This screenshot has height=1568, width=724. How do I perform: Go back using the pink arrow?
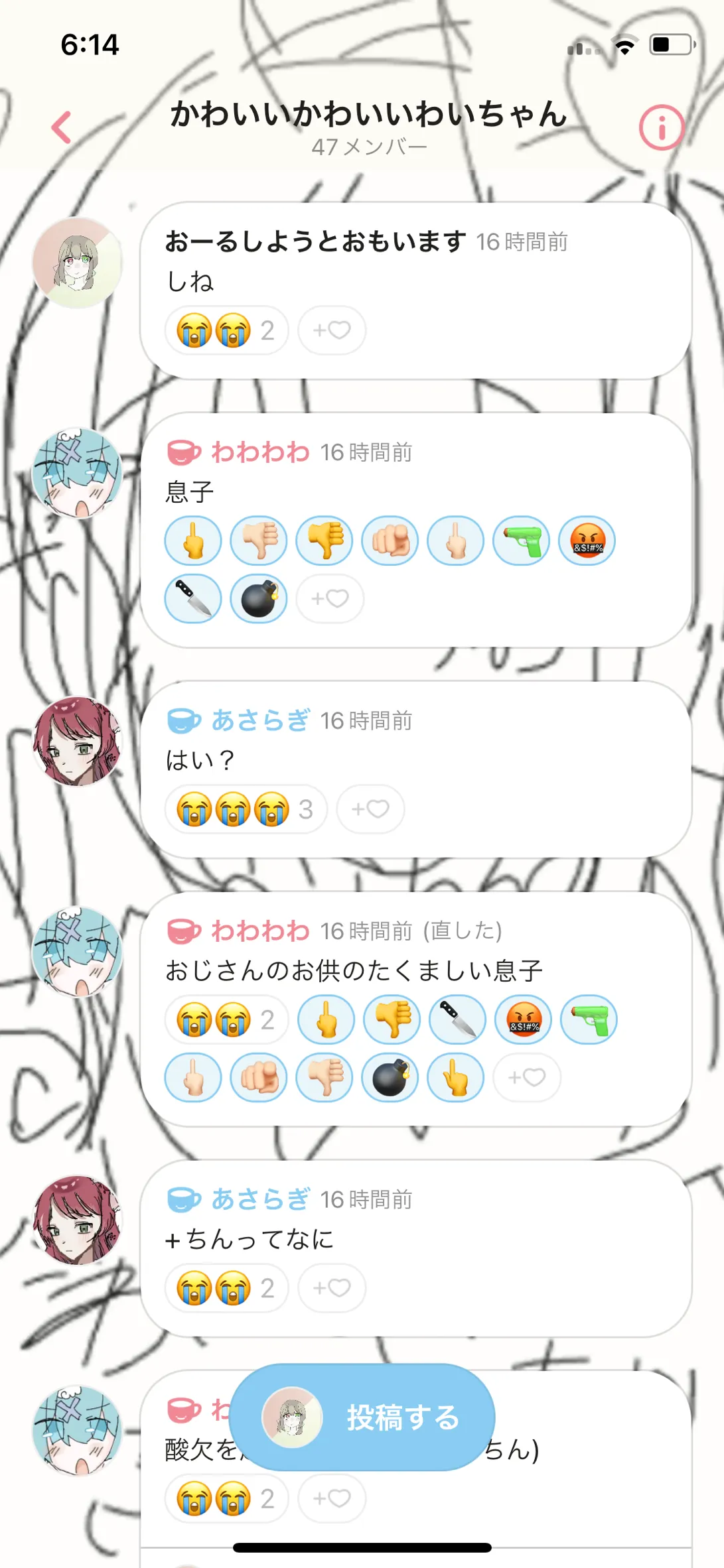point(61,127)
